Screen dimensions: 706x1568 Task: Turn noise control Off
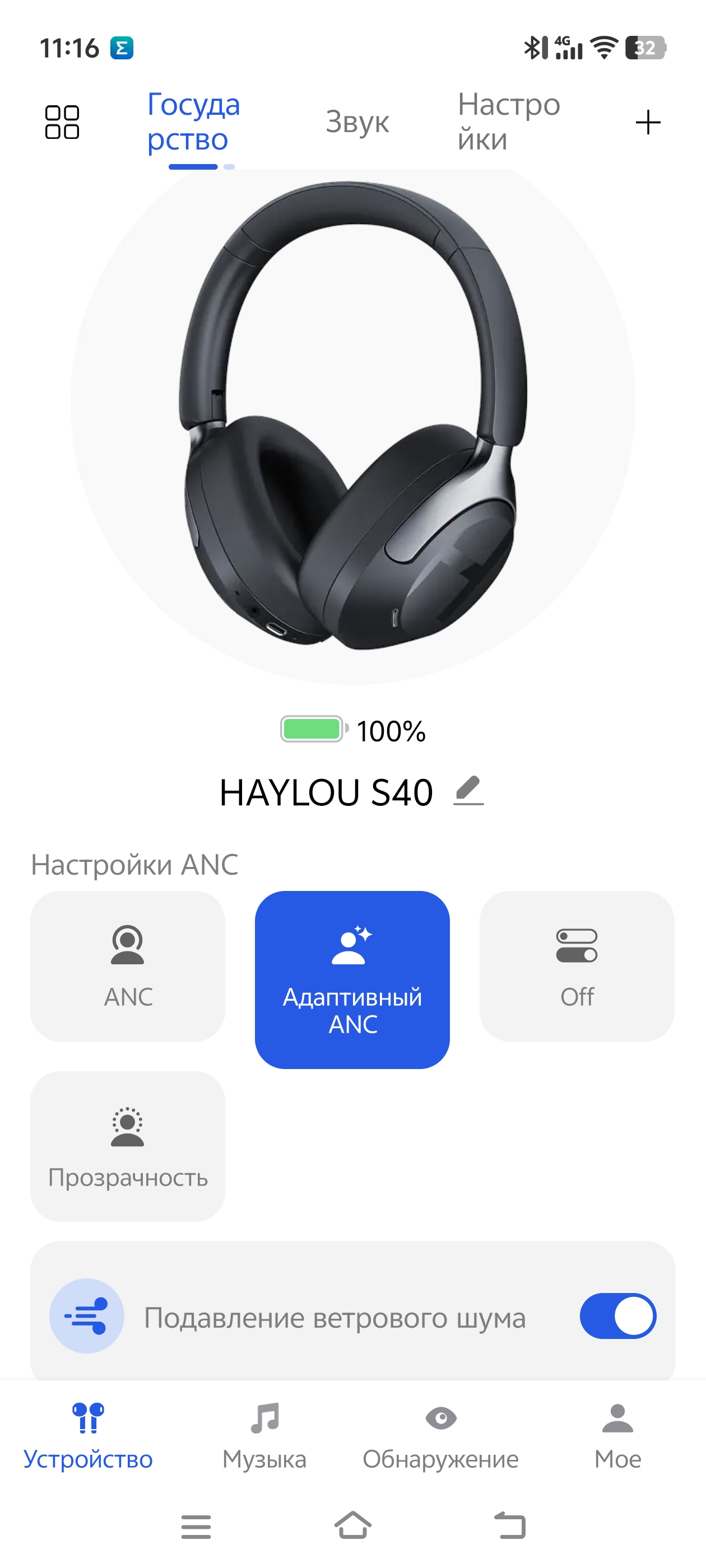click(x=576, y=966)
